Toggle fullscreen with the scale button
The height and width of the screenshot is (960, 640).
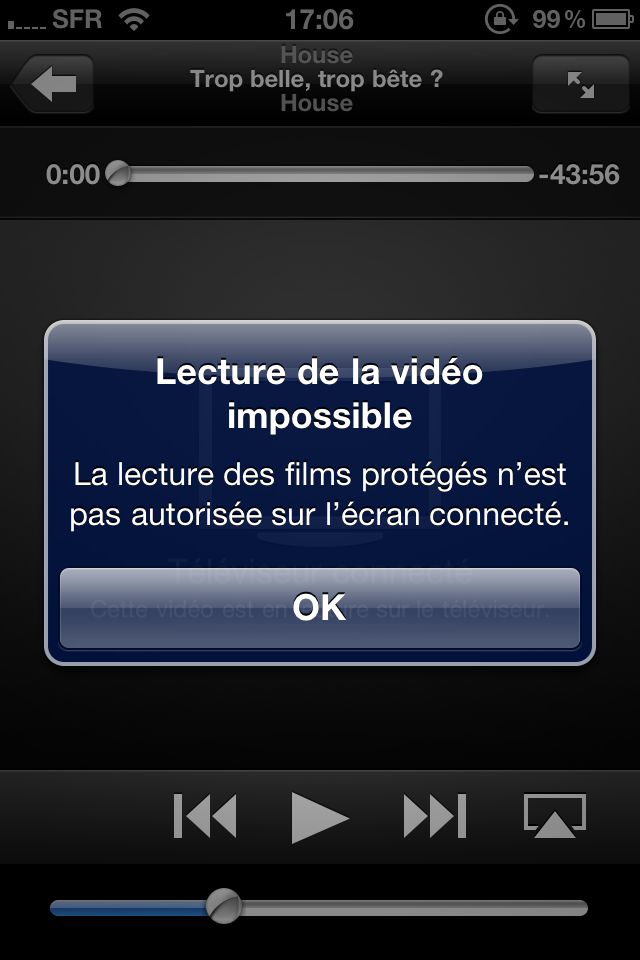pos(580,85)
